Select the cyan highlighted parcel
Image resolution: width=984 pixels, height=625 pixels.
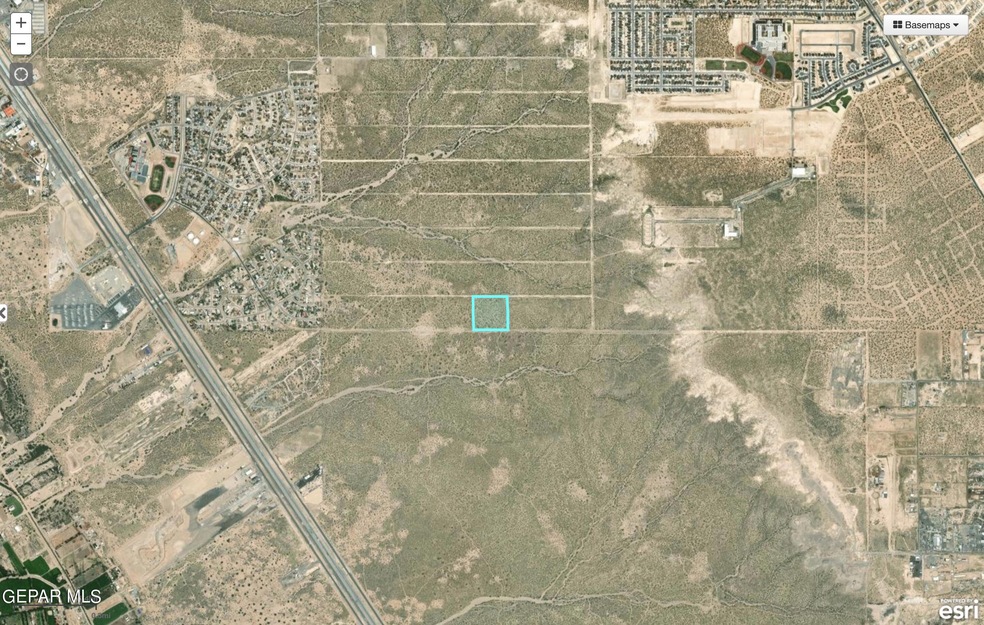[x=490, y=313]
